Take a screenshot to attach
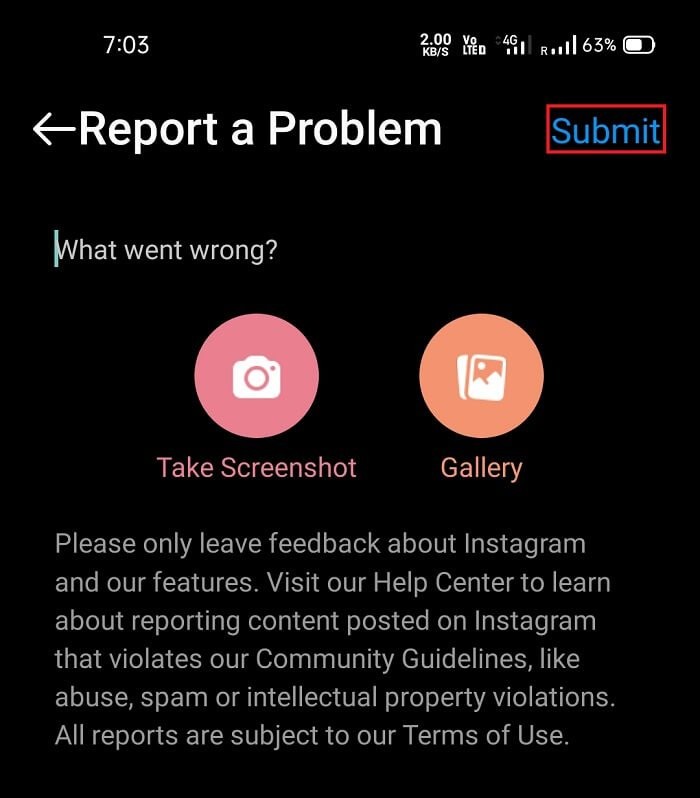 (x=257, y=377)
